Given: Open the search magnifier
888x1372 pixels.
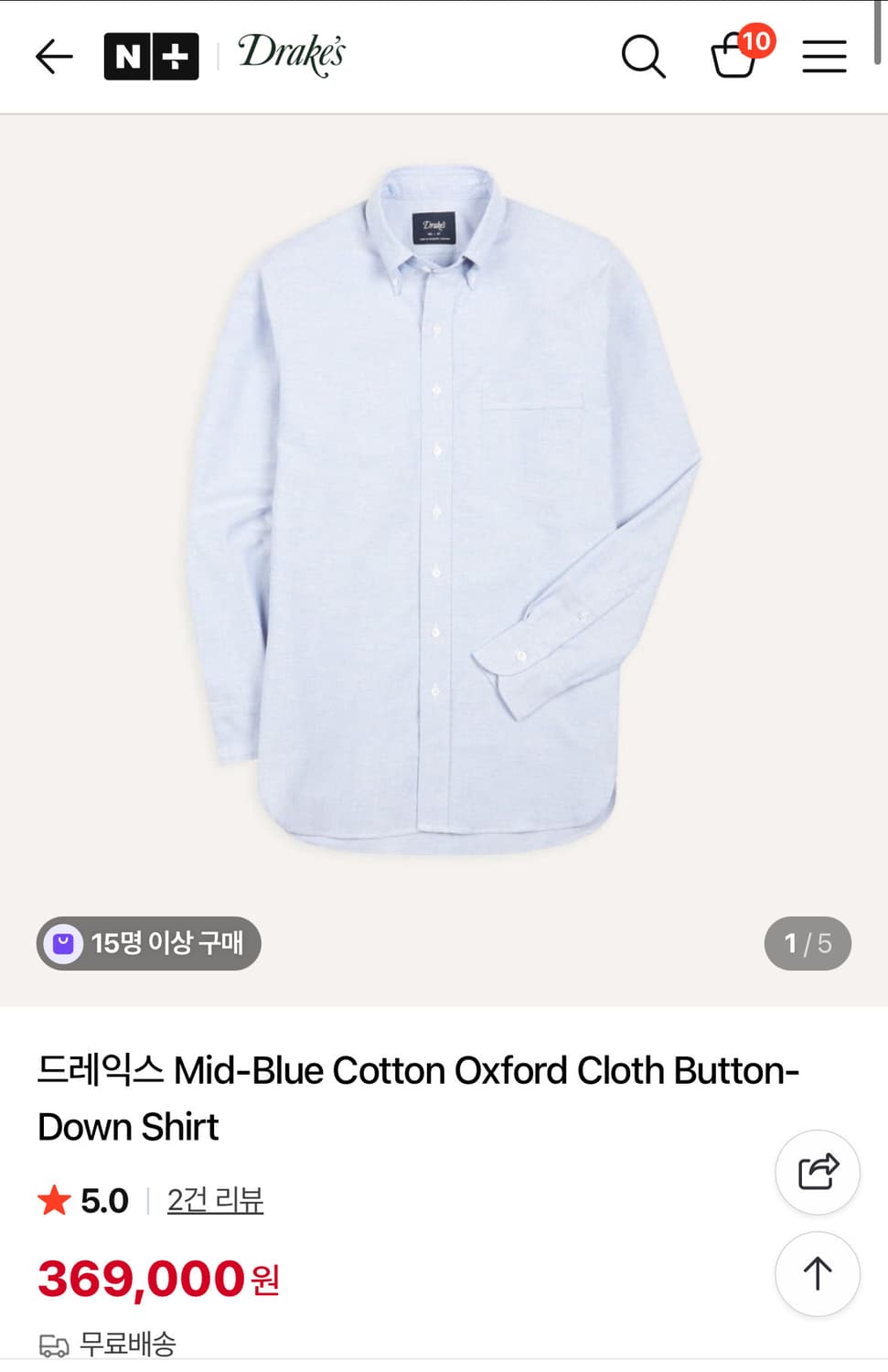Looking at the screenshot, I should click(x=643, y=57).
